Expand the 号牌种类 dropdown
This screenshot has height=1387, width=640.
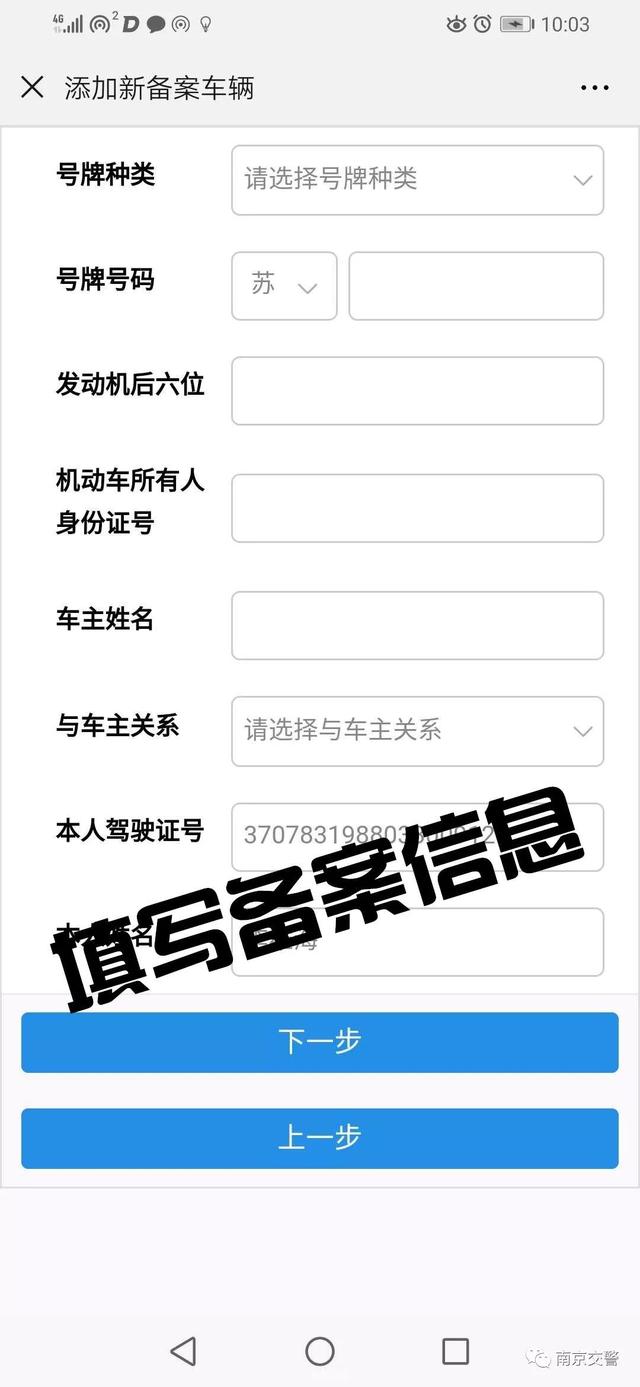[417, 180]
